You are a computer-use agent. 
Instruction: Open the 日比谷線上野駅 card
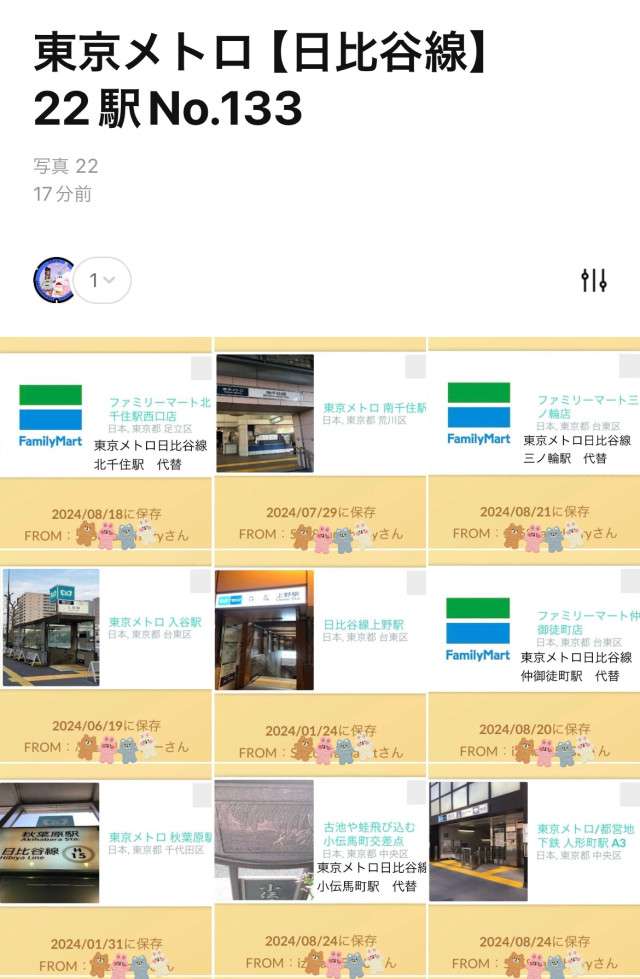[x=320, y=630]
